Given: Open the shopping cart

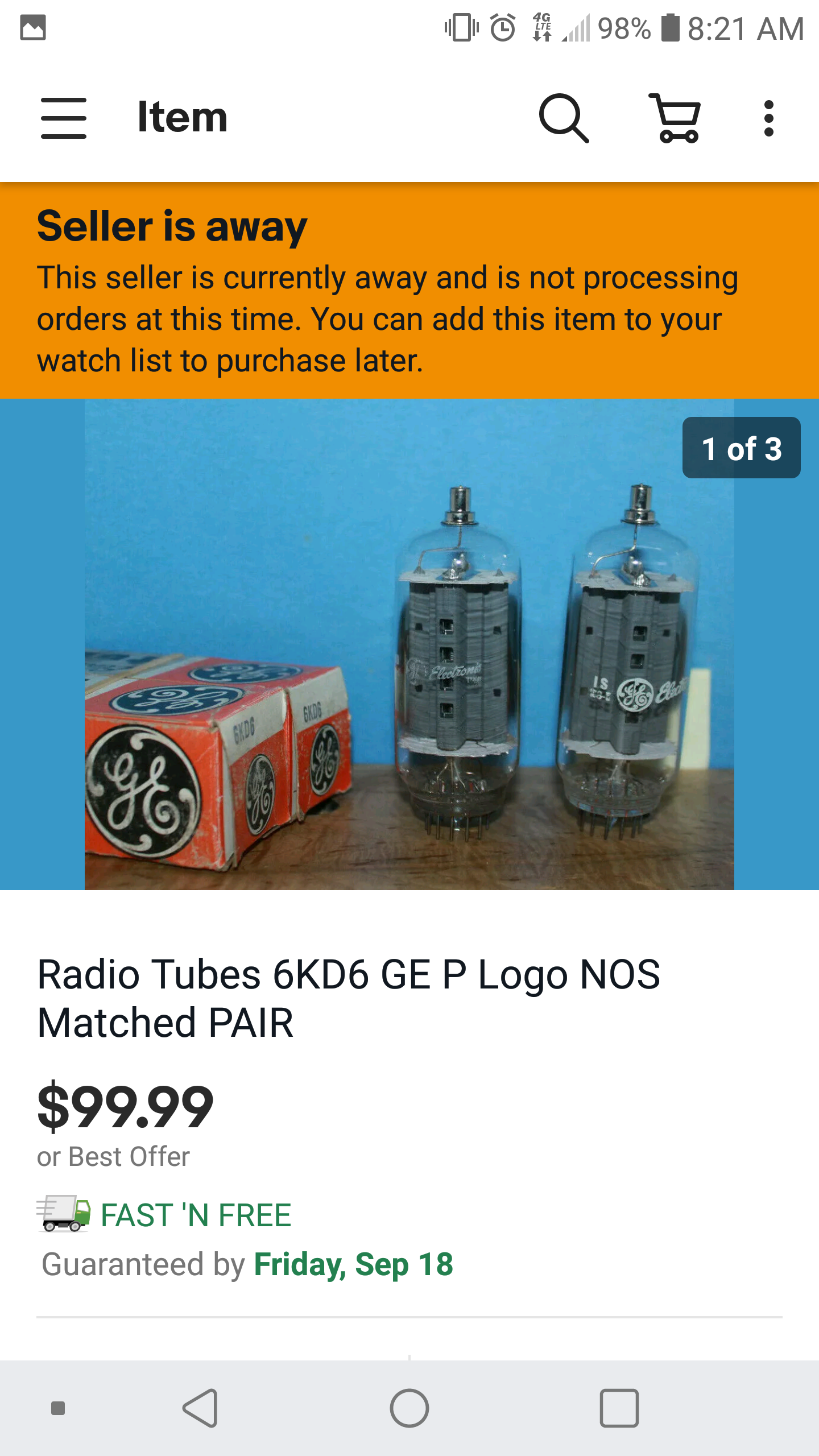Looking at the screenshot, I should coord(675,118).
